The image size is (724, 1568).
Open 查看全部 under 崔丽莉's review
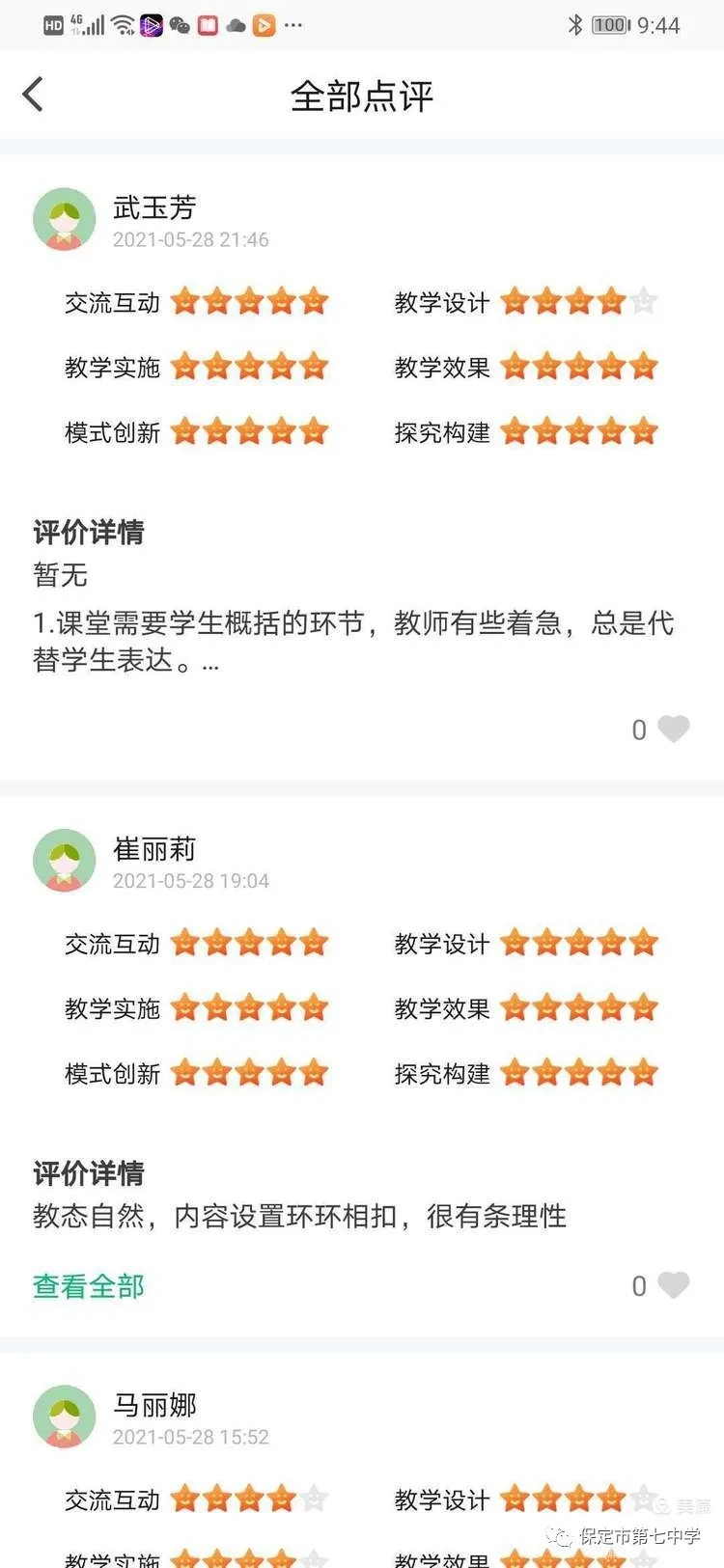tap(88, 1286)
